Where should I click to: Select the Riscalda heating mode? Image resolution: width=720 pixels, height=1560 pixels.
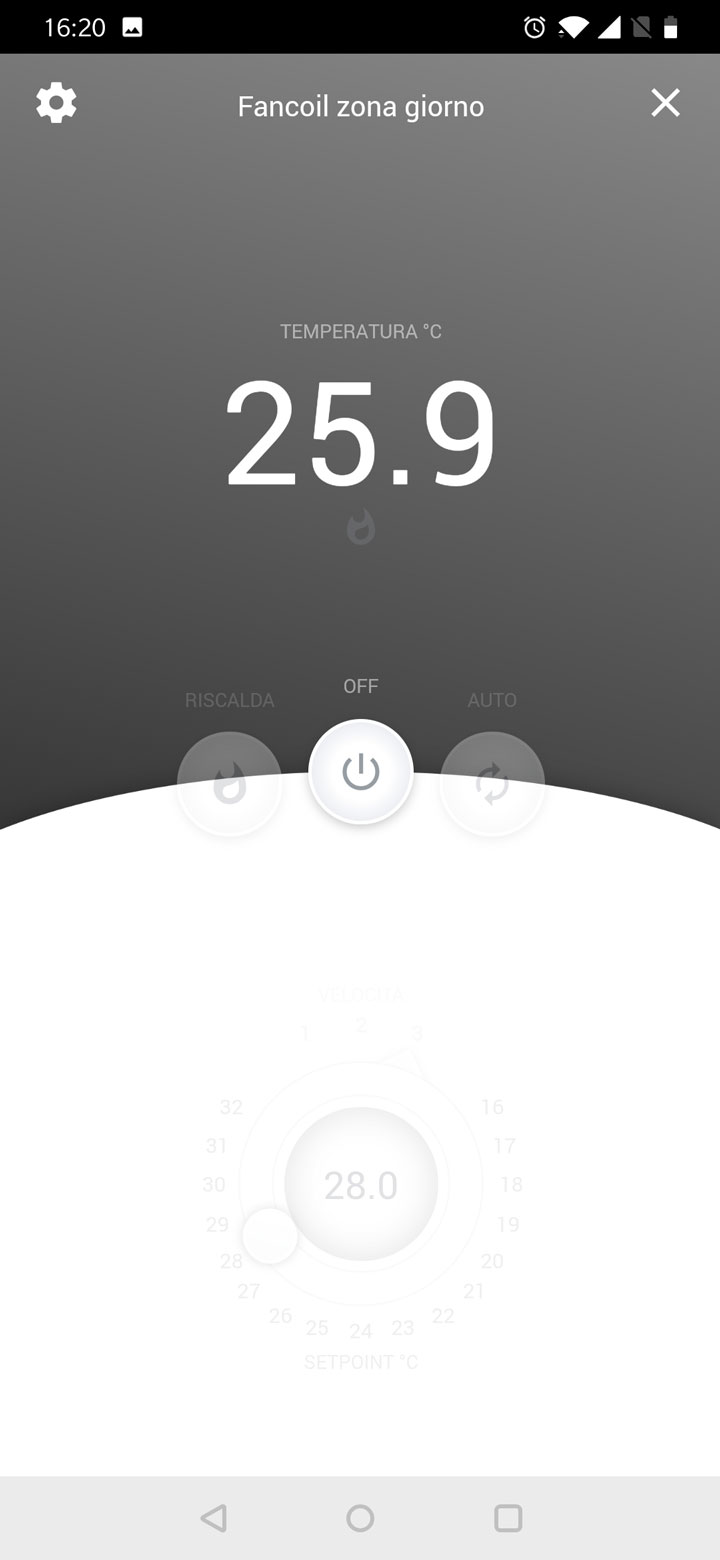[229, 783]
